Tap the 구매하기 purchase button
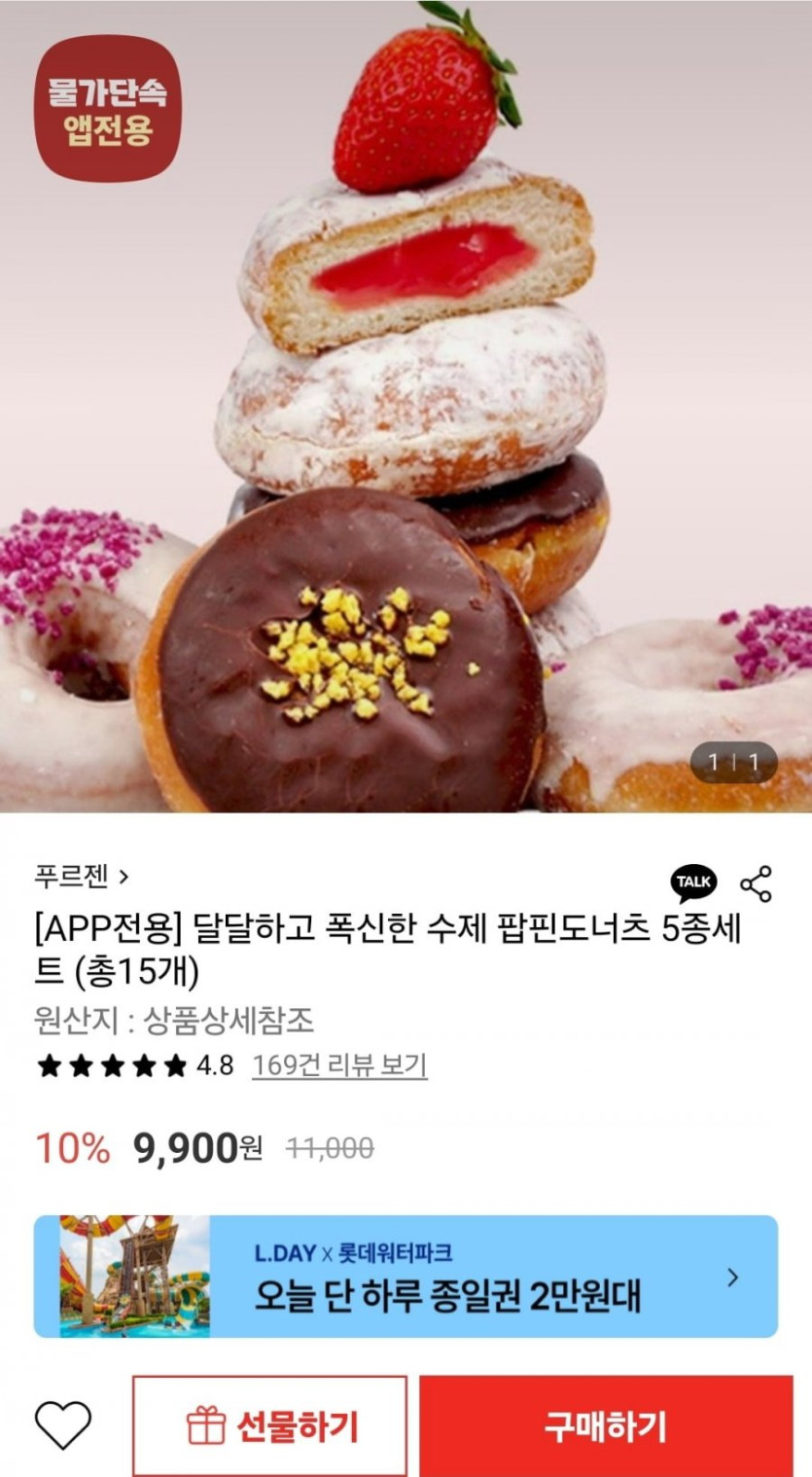Viewport: 812px width, 1477px height. 606,1426
